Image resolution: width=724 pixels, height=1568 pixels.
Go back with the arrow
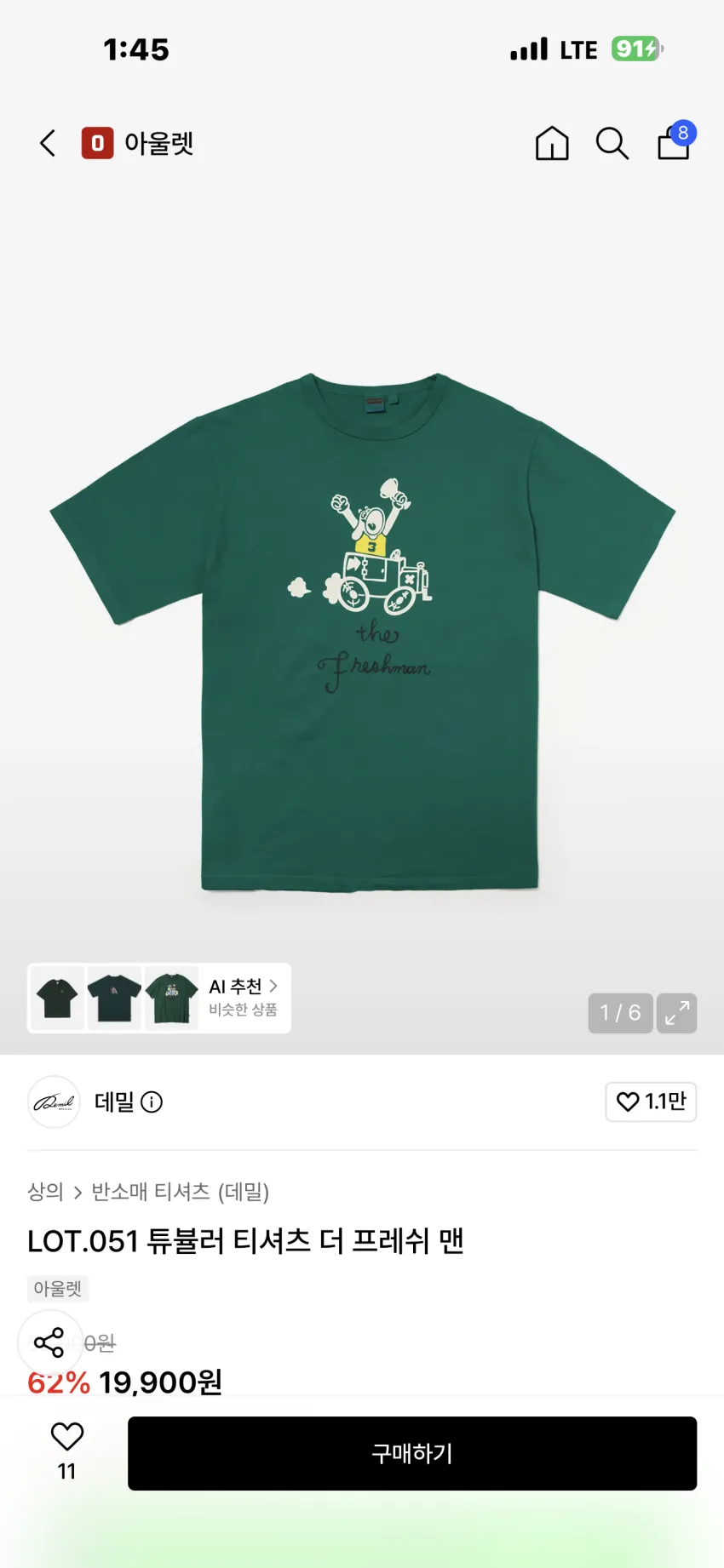click(48, 143)
